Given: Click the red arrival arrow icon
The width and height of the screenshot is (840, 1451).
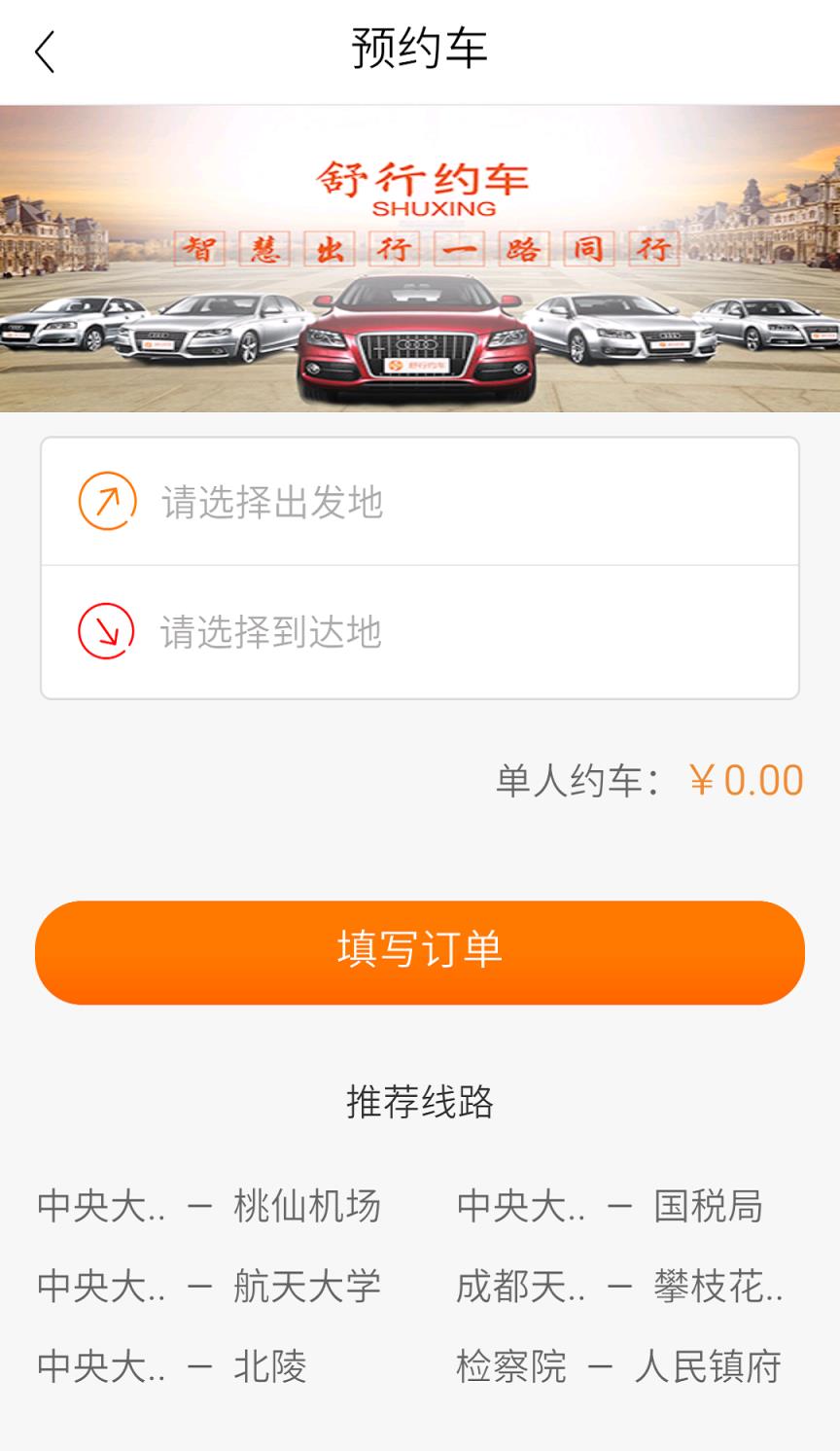Looking at the screenshot, I should (107, 632).
